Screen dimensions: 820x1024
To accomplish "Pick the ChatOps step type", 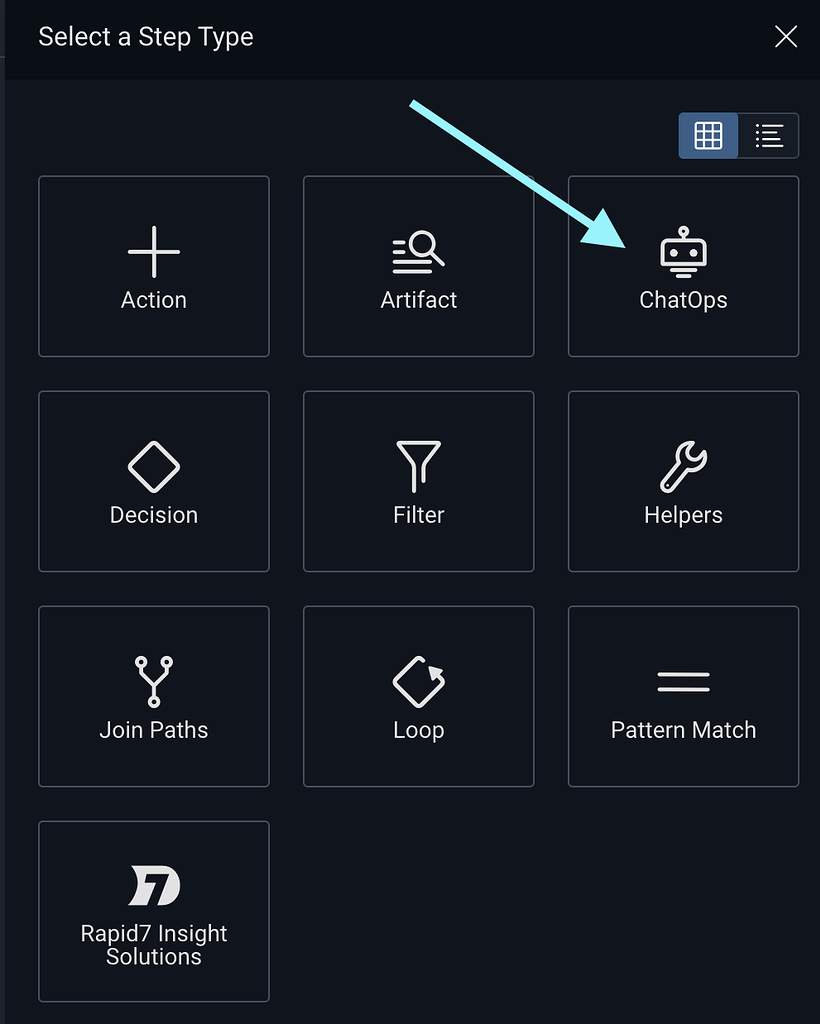I will [x=683, y=267].
